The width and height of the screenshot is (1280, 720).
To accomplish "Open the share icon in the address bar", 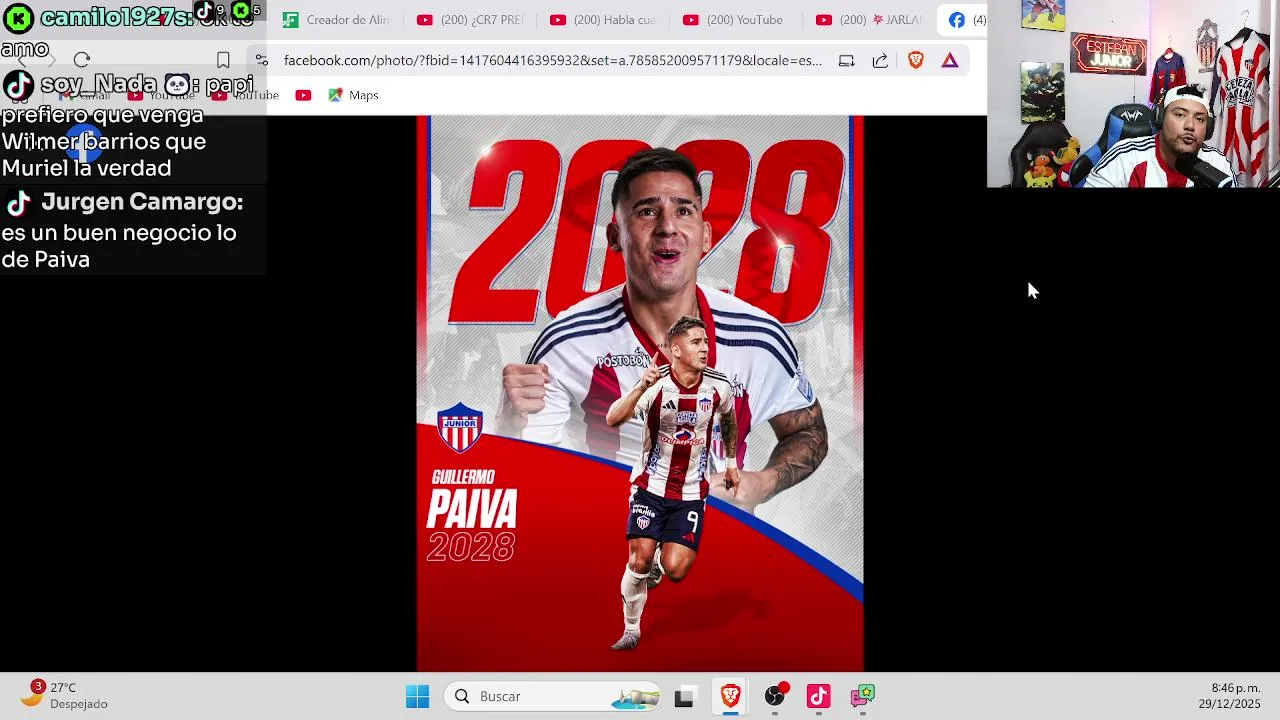I will 880,61.
